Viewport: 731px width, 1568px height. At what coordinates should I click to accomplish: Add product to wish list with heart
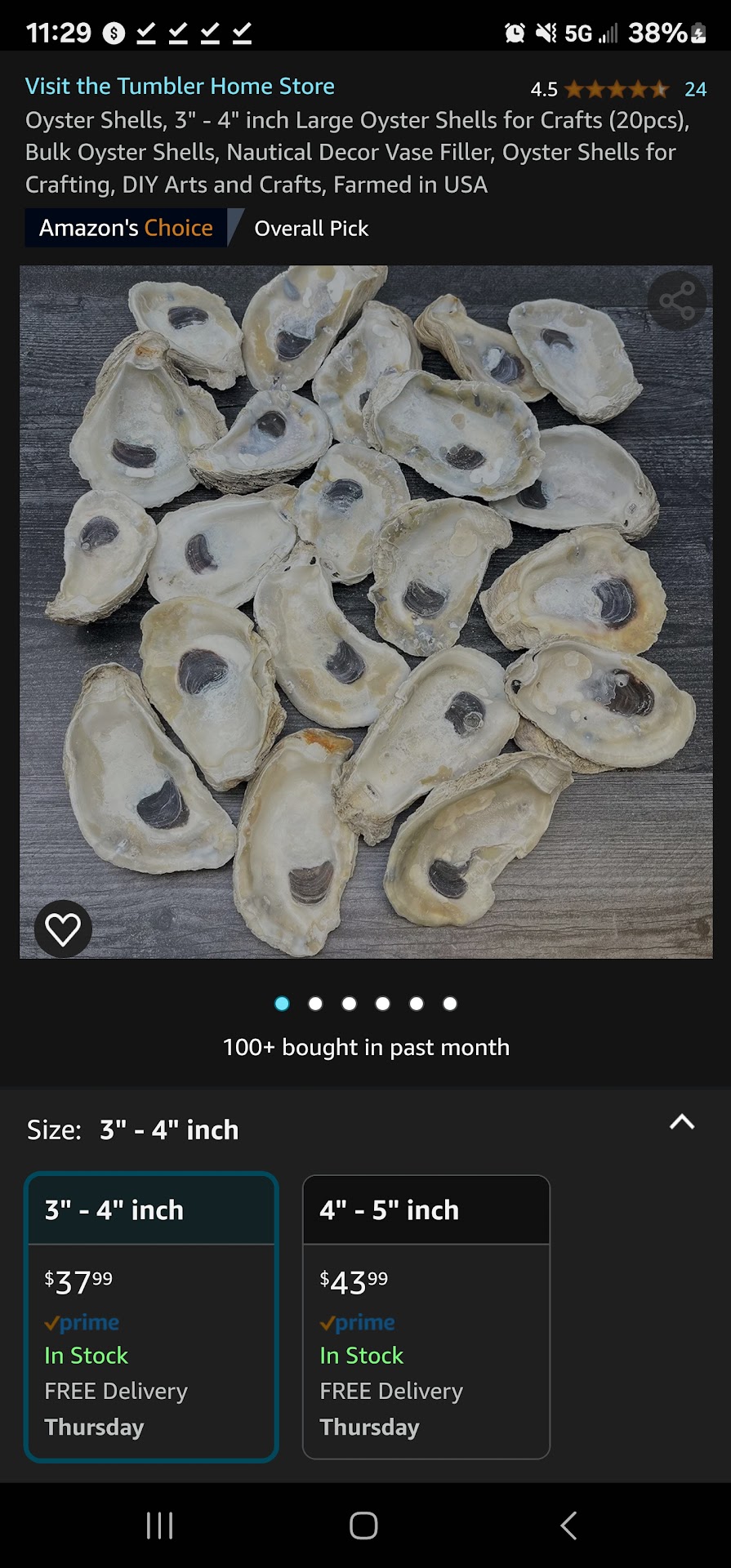point(63,929)
